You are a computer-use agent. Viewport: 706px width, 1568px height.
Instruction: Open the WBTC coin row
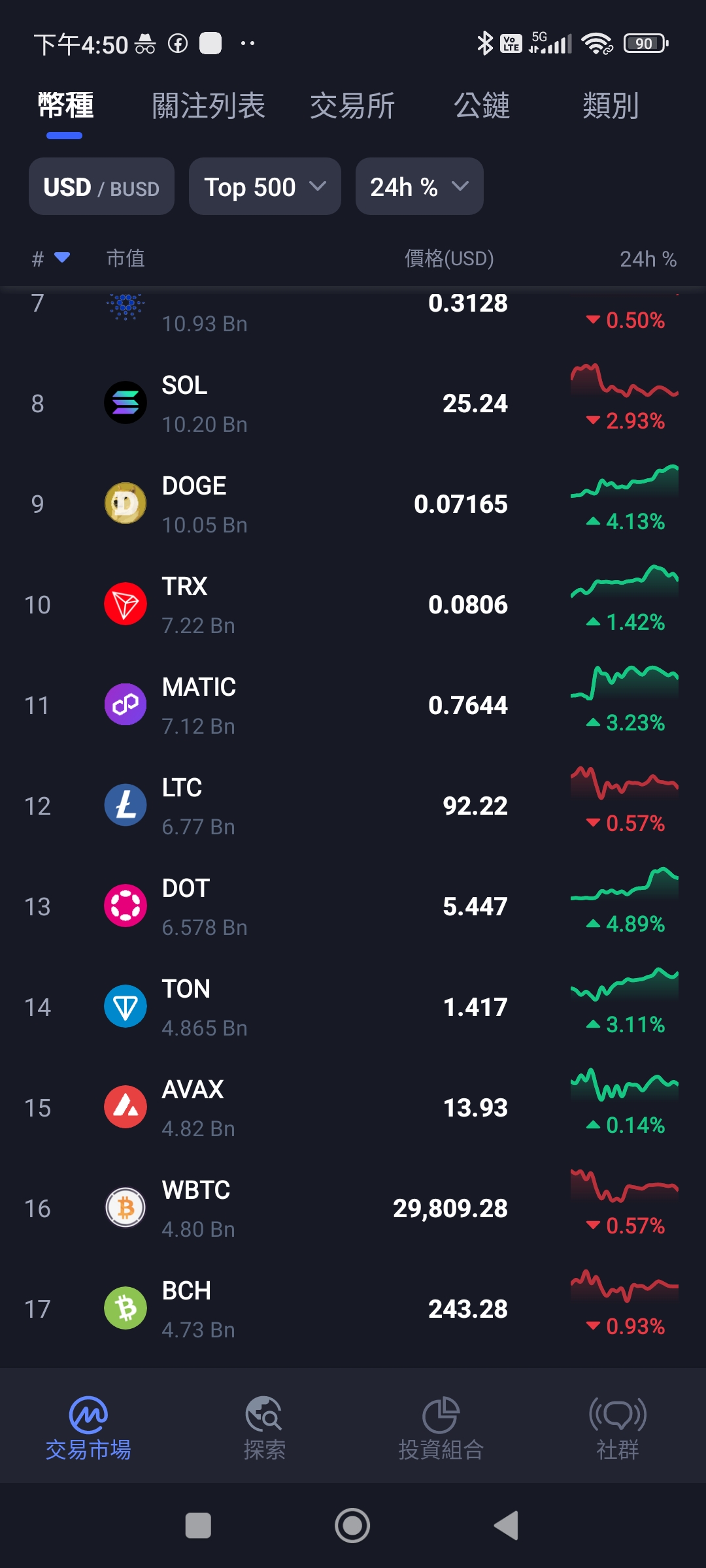tap(353, 1208)
